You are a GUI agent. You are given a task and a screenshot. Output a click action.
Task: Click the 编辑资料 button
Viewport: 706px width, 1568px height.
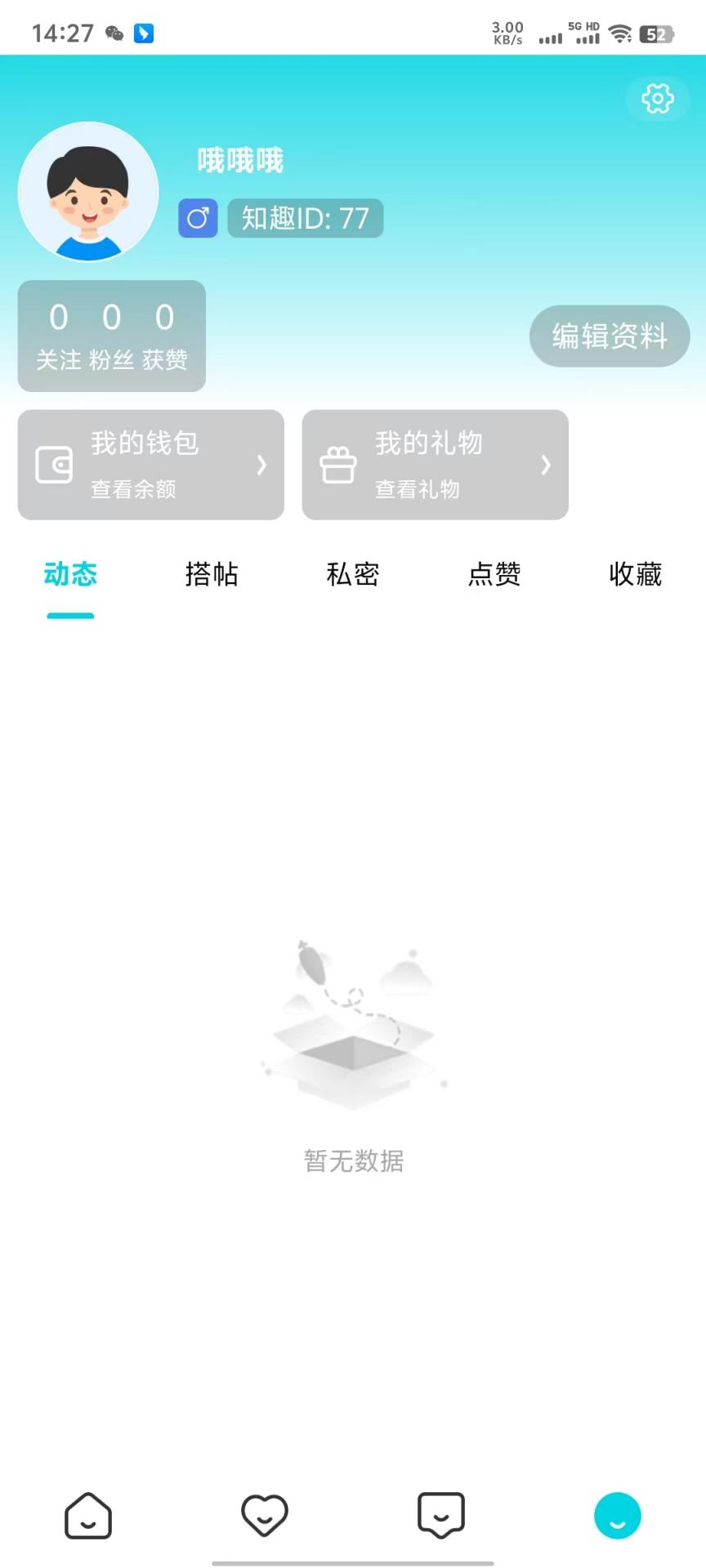[610, 336]
